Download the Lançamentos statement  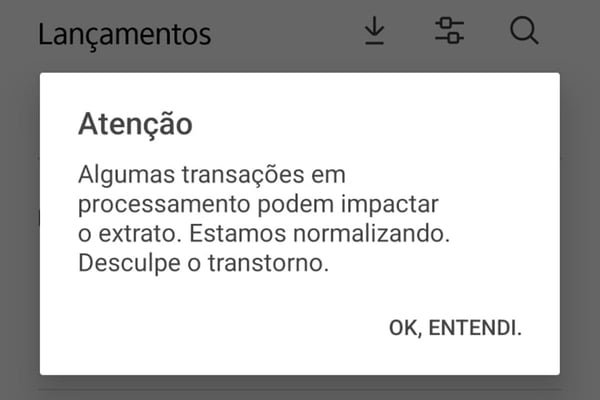pos(374,31)
